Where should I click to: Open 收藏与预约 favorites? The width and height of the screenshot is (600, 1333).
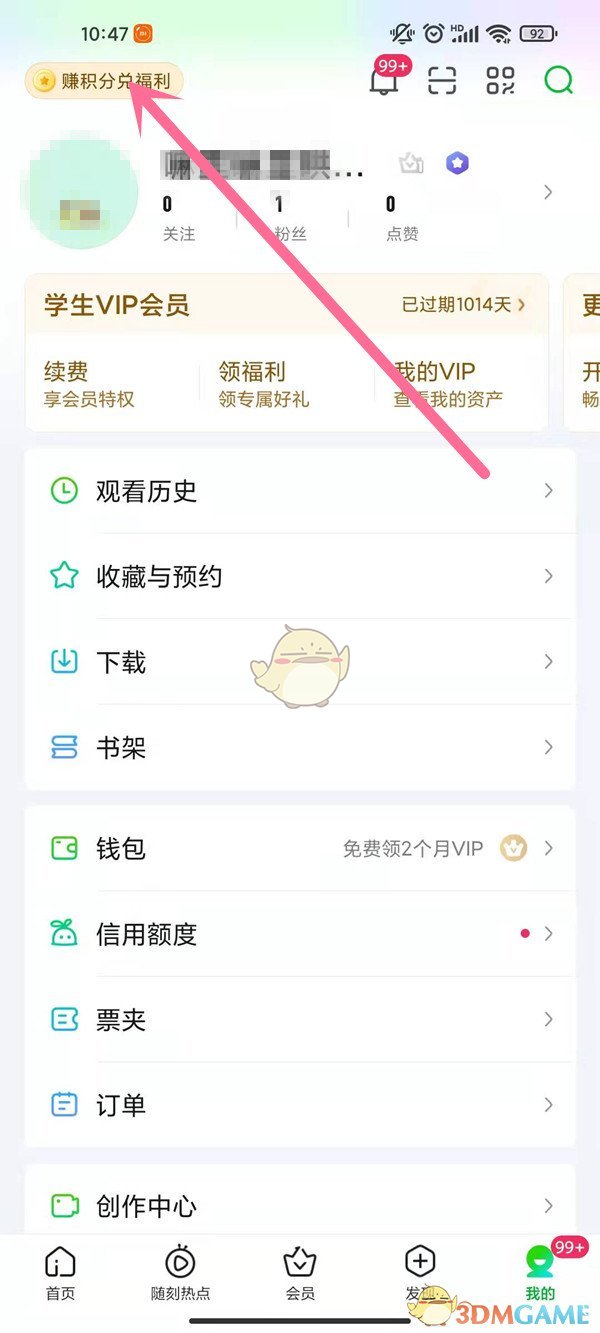[x=300, y=576]
